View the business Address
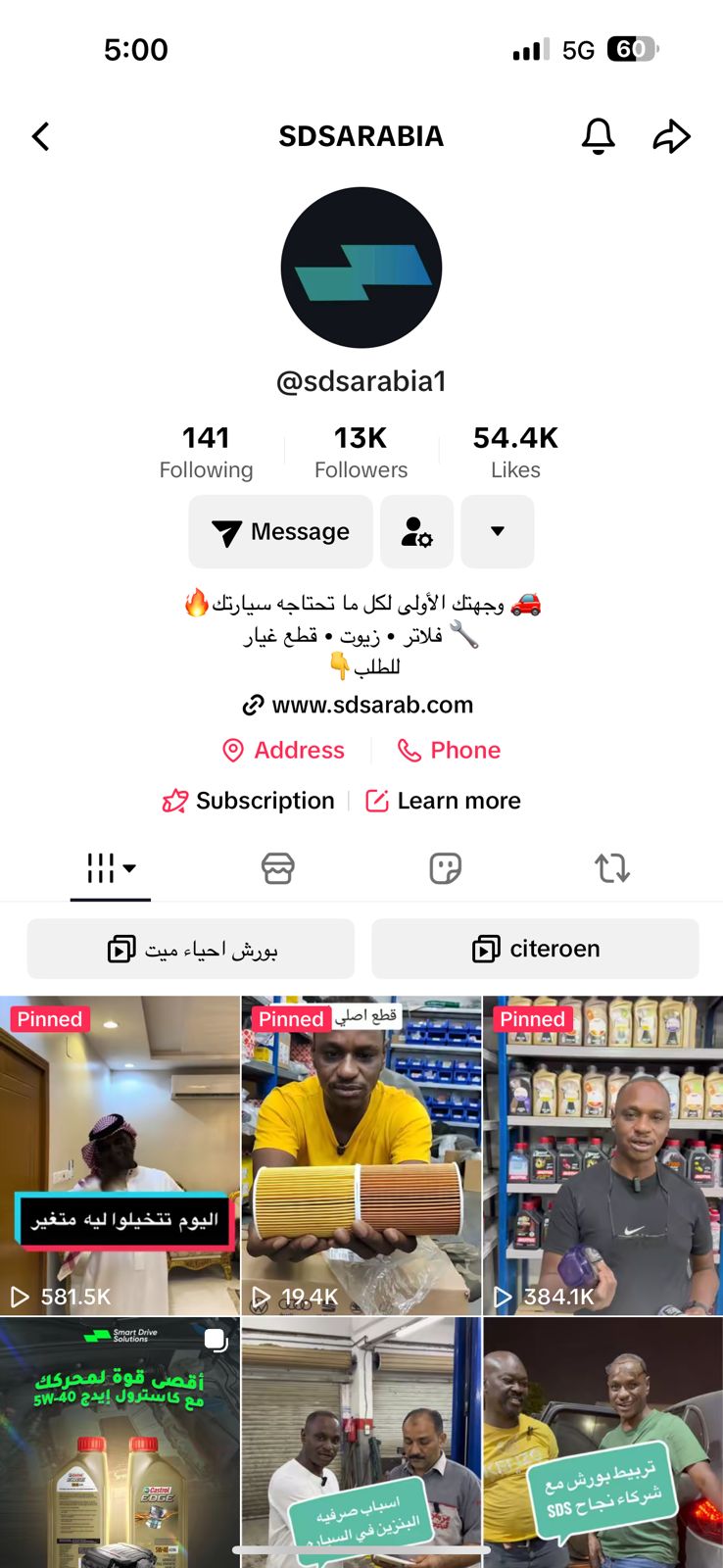723x1568 pixels. 284,751
